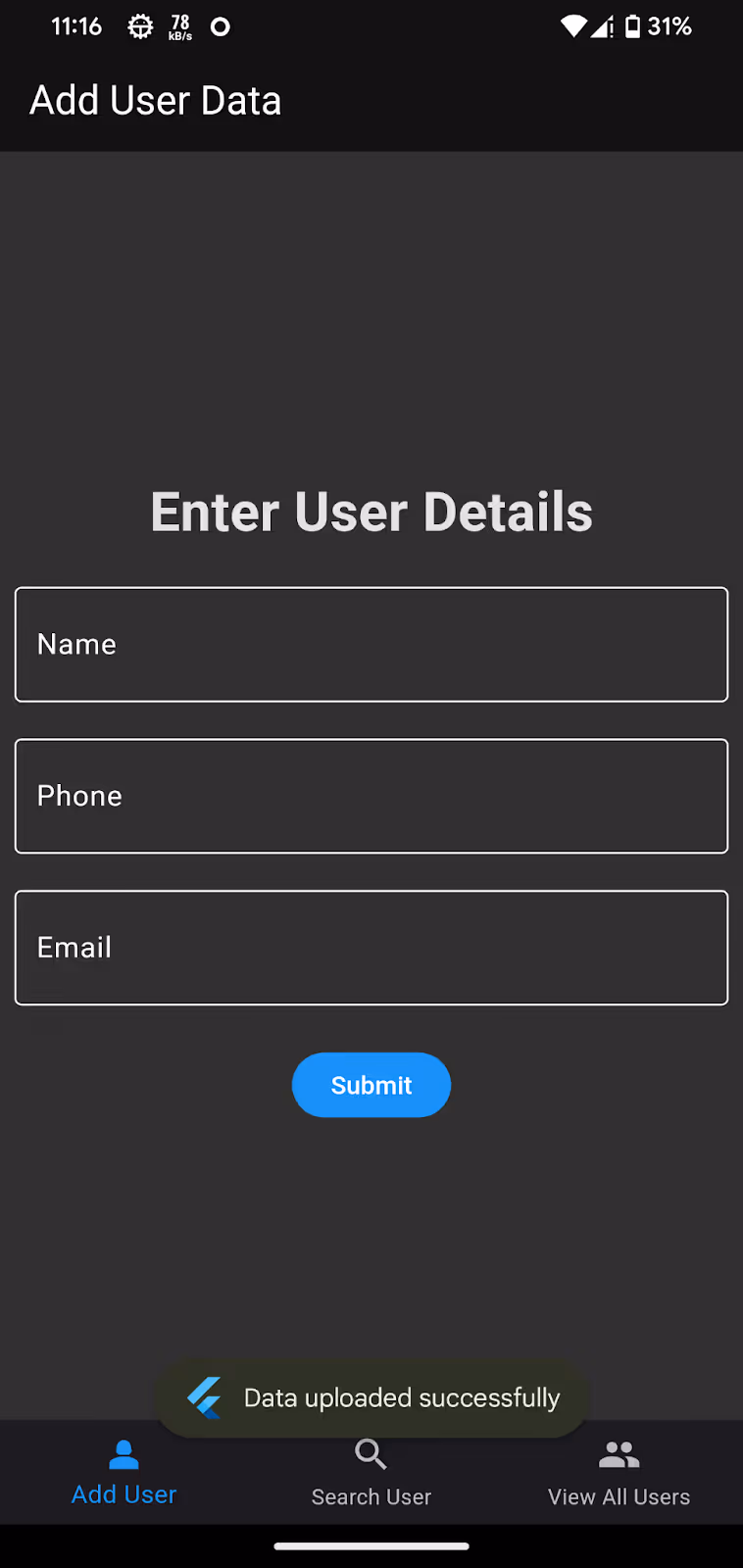Switch to the Search User tab
743x1568 pixels.
click(x=371, y=1473)
